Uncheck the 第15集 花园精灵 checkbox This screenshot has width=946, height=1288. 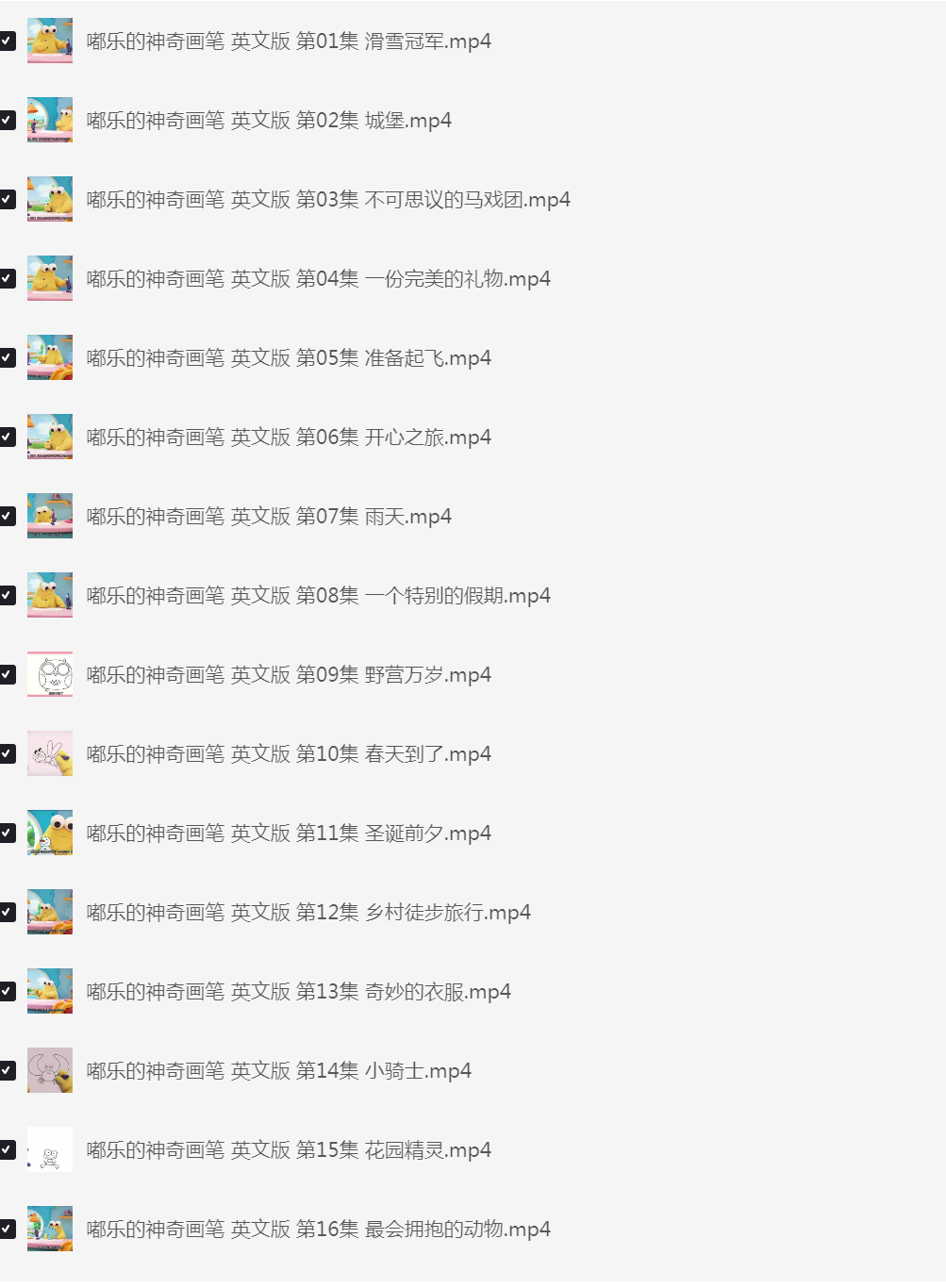click(8, 1149)
